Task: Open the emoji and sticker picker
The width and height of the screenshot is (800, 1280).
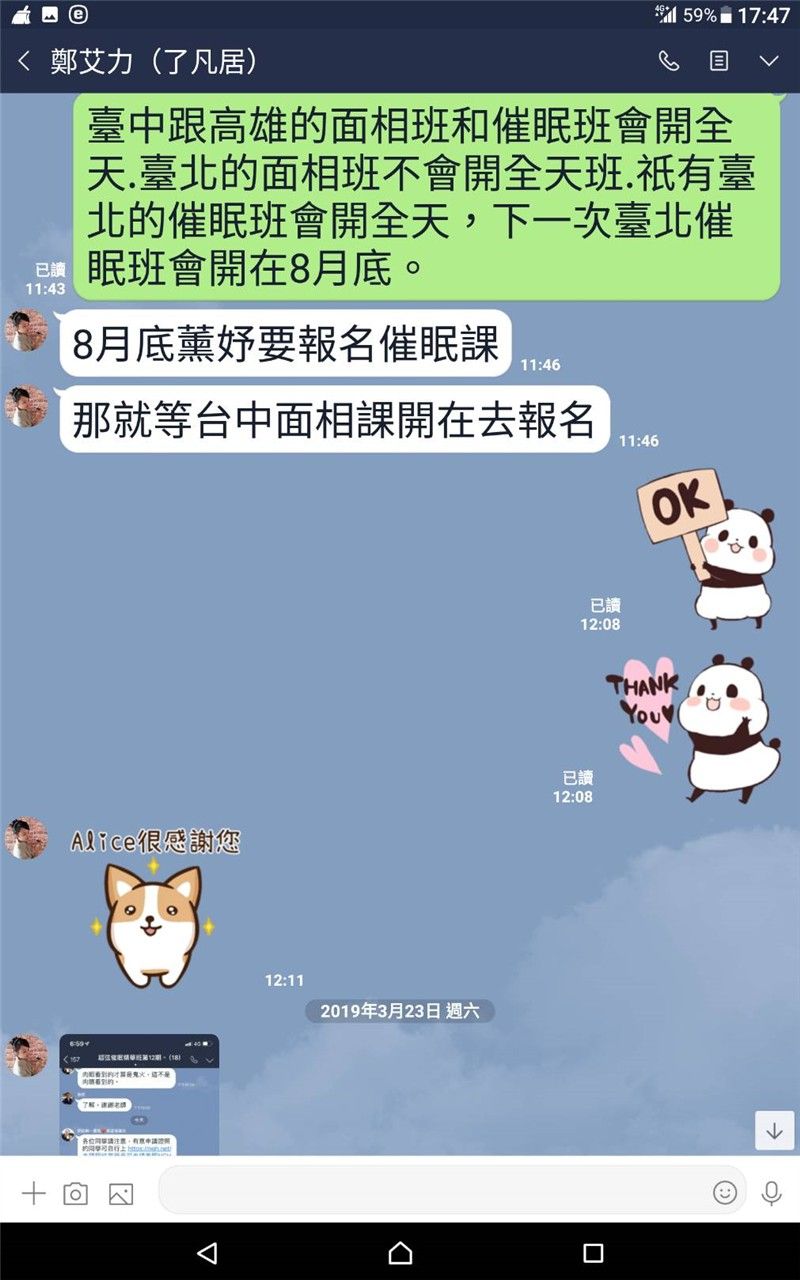Action: point(725,1192)
